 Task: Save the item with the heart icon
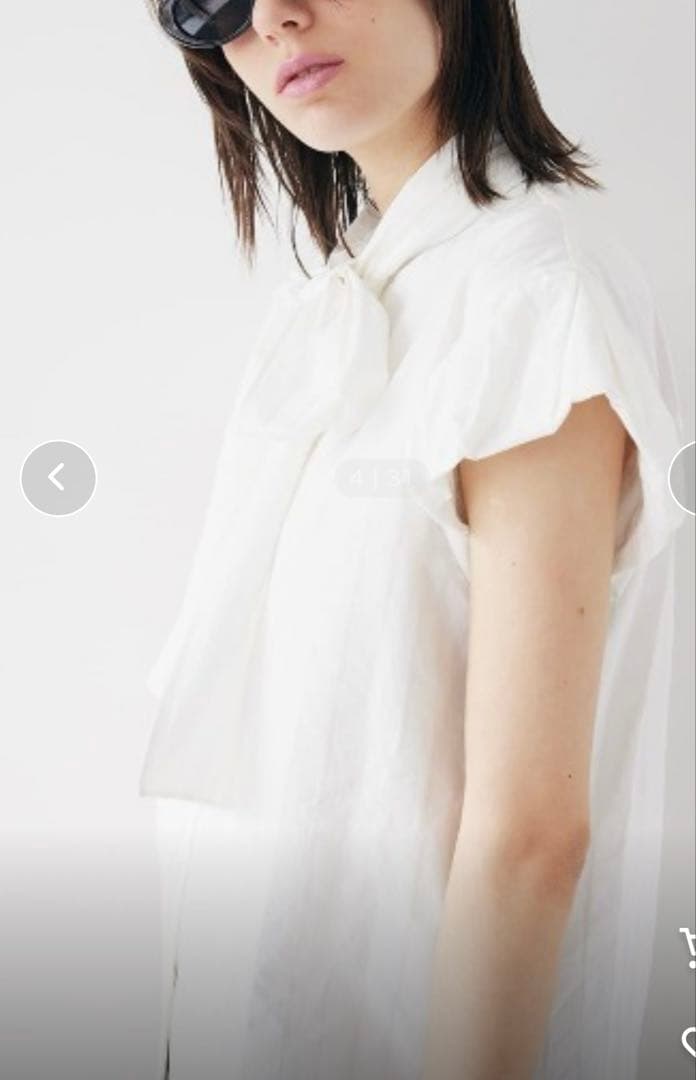688,1042
